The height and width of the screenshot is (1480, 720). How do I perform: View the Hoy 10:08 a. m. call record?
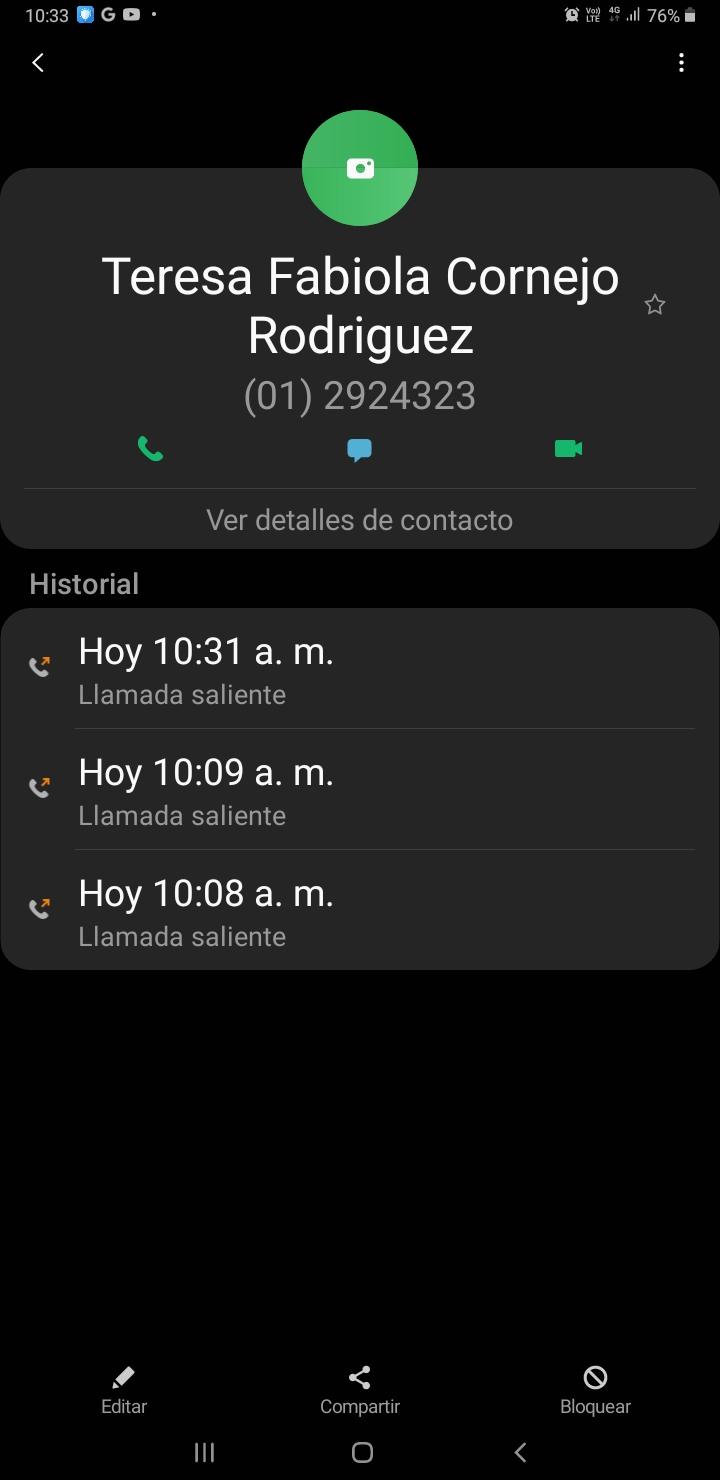360,910
